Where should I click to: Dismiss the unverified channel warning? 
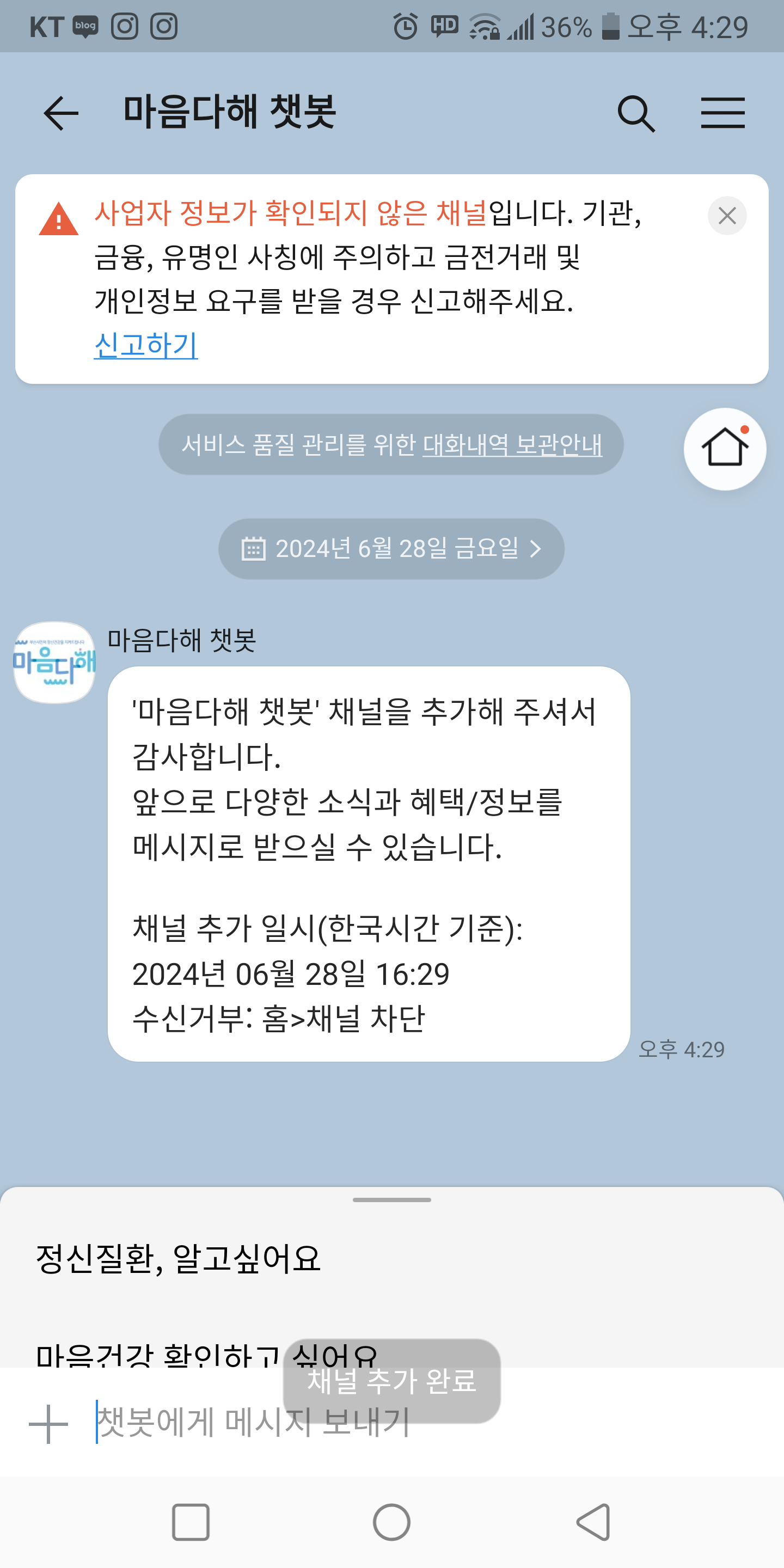point(727,216)
